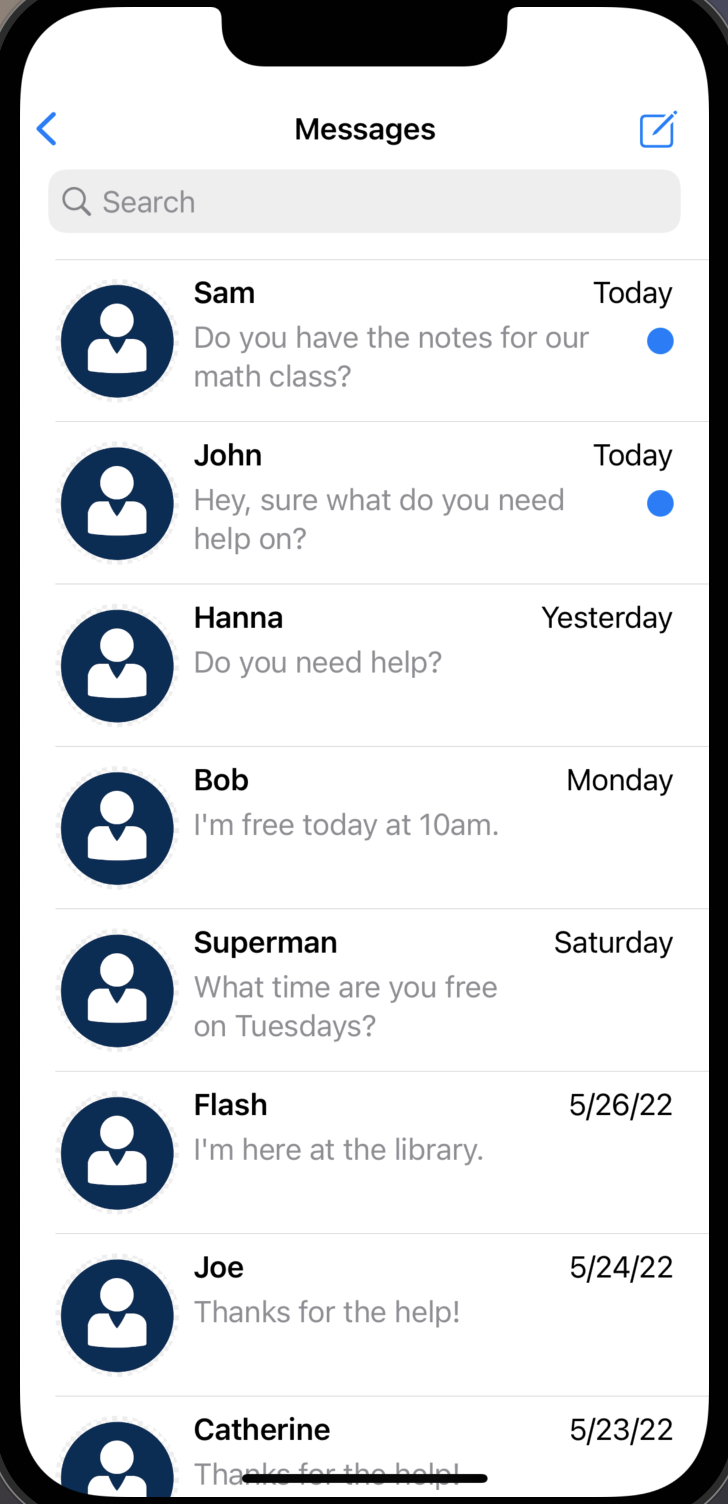The image size is (728, 1504).
Task: Tap the unread indicator dot on Sam's conversation
Action: [660, 340]
